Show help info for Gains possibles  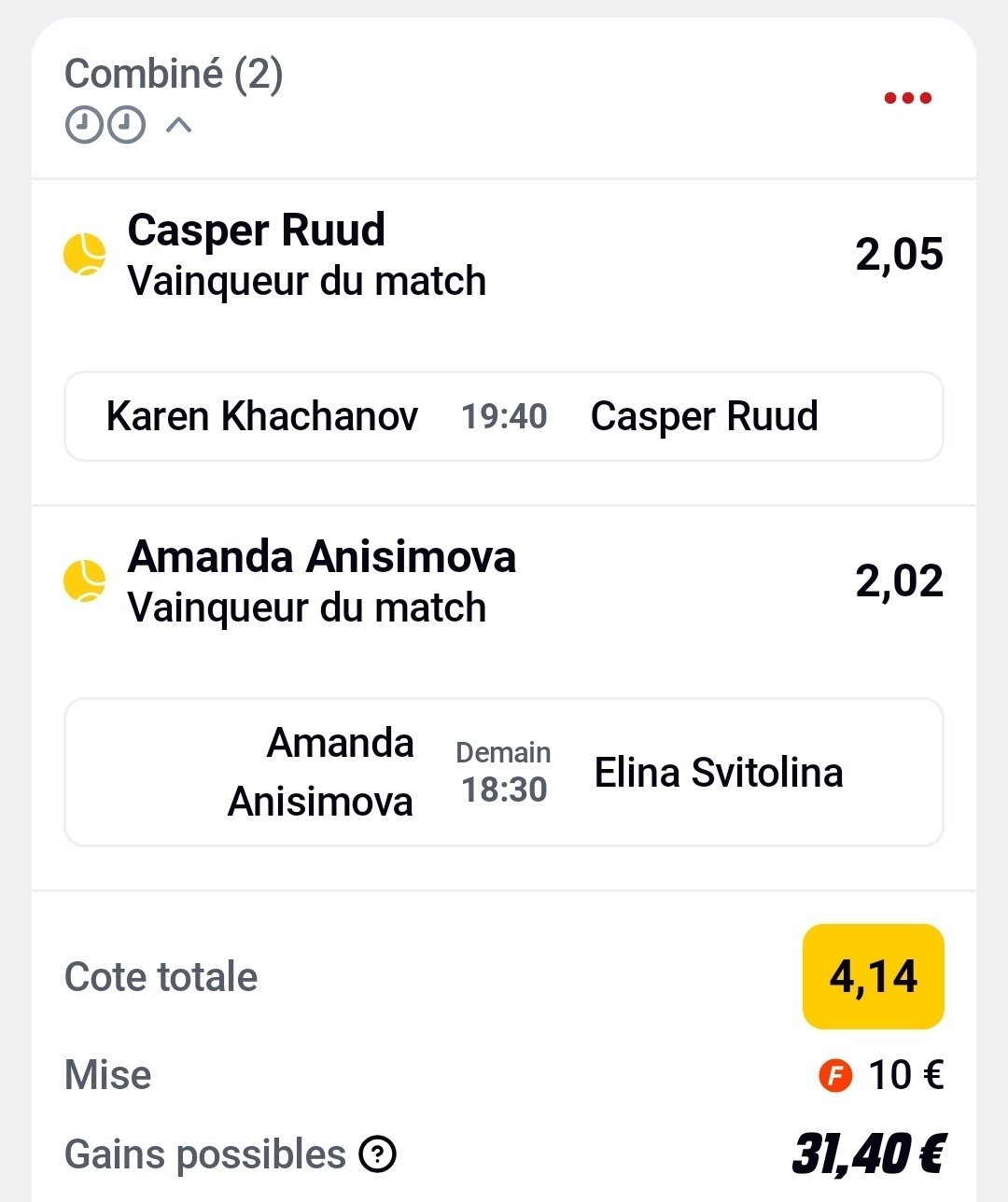click(378, 1154)
